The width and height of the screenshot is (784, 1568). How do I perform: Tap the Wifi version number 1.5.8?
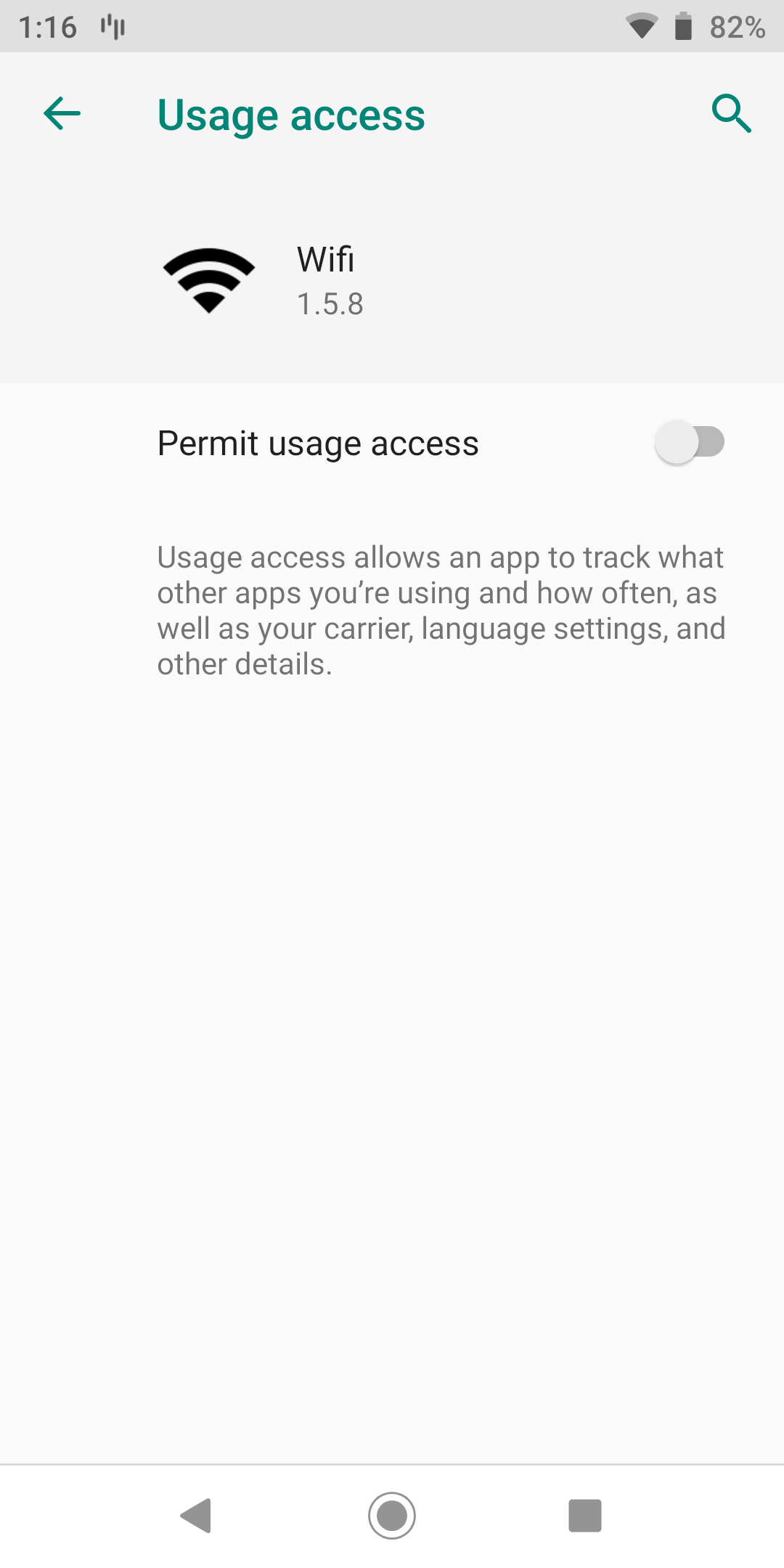330,305
